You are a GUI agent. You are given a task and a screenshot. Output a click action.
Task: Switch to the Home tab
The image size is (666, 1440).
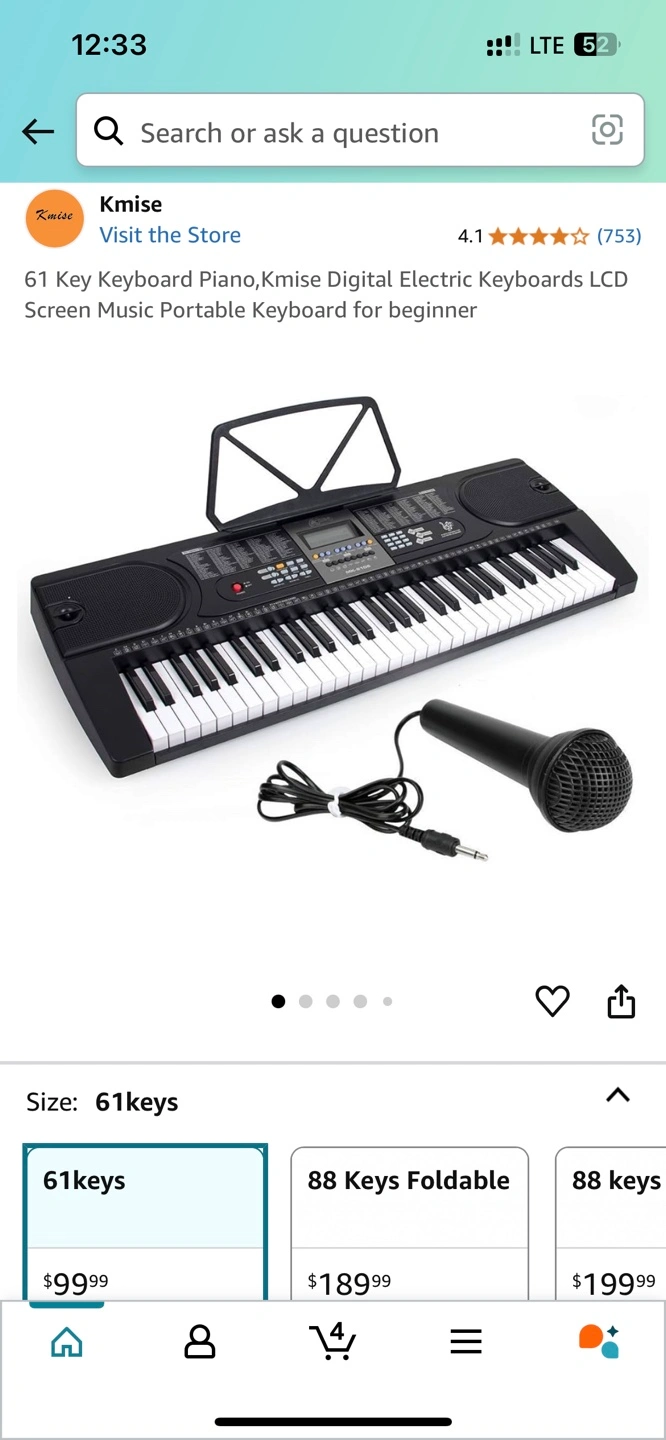(67, 1342)
